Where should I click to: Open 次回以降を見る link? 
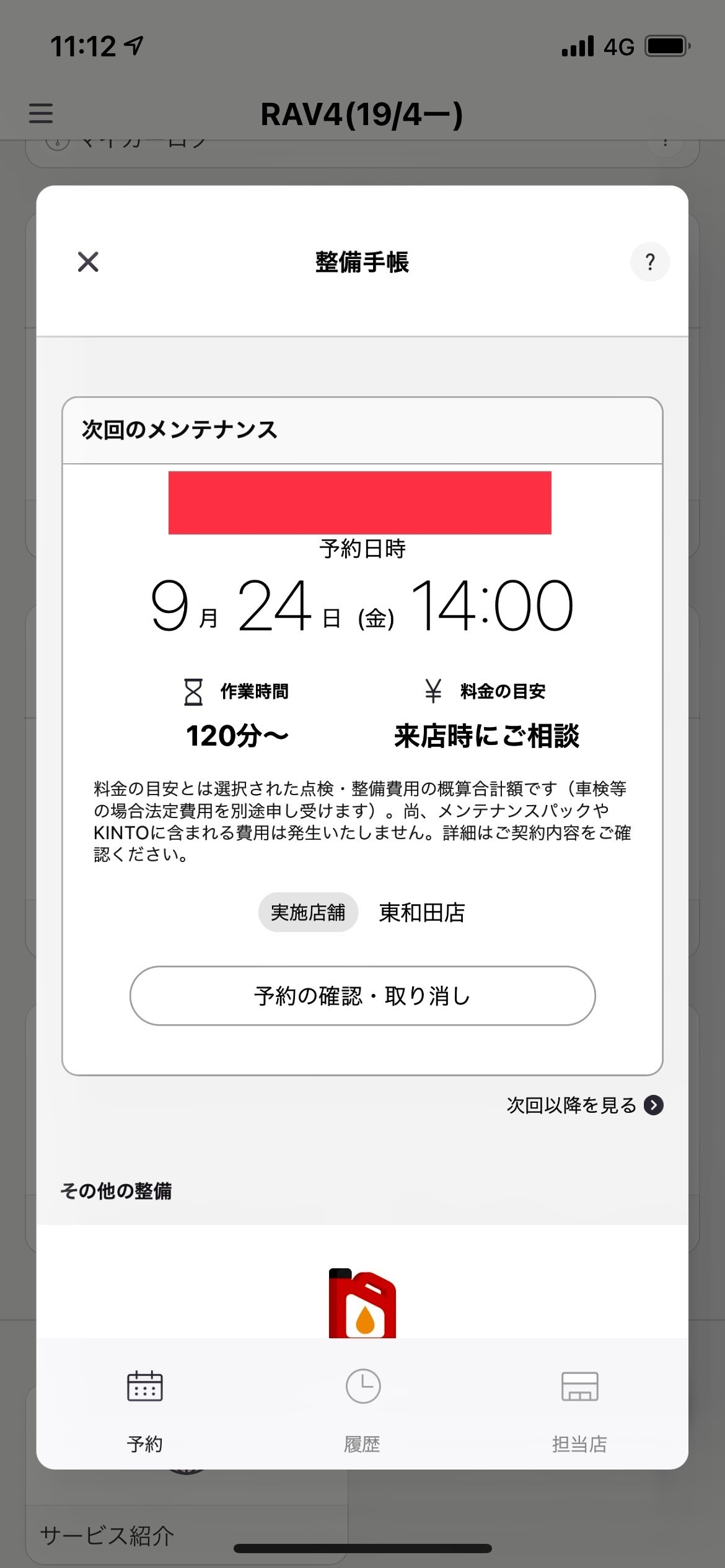[584, 1105]
